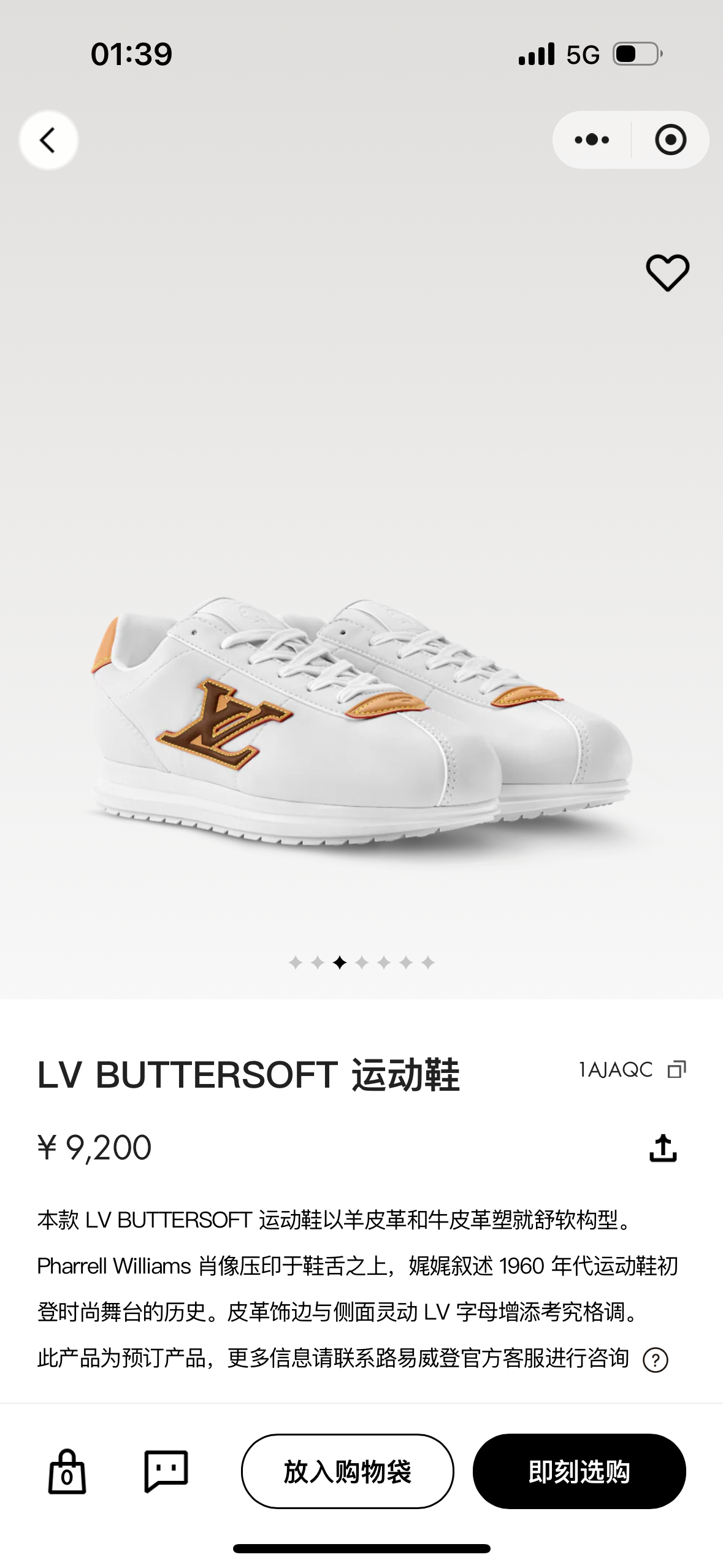Open the shopping bag

pos(67,1471)
